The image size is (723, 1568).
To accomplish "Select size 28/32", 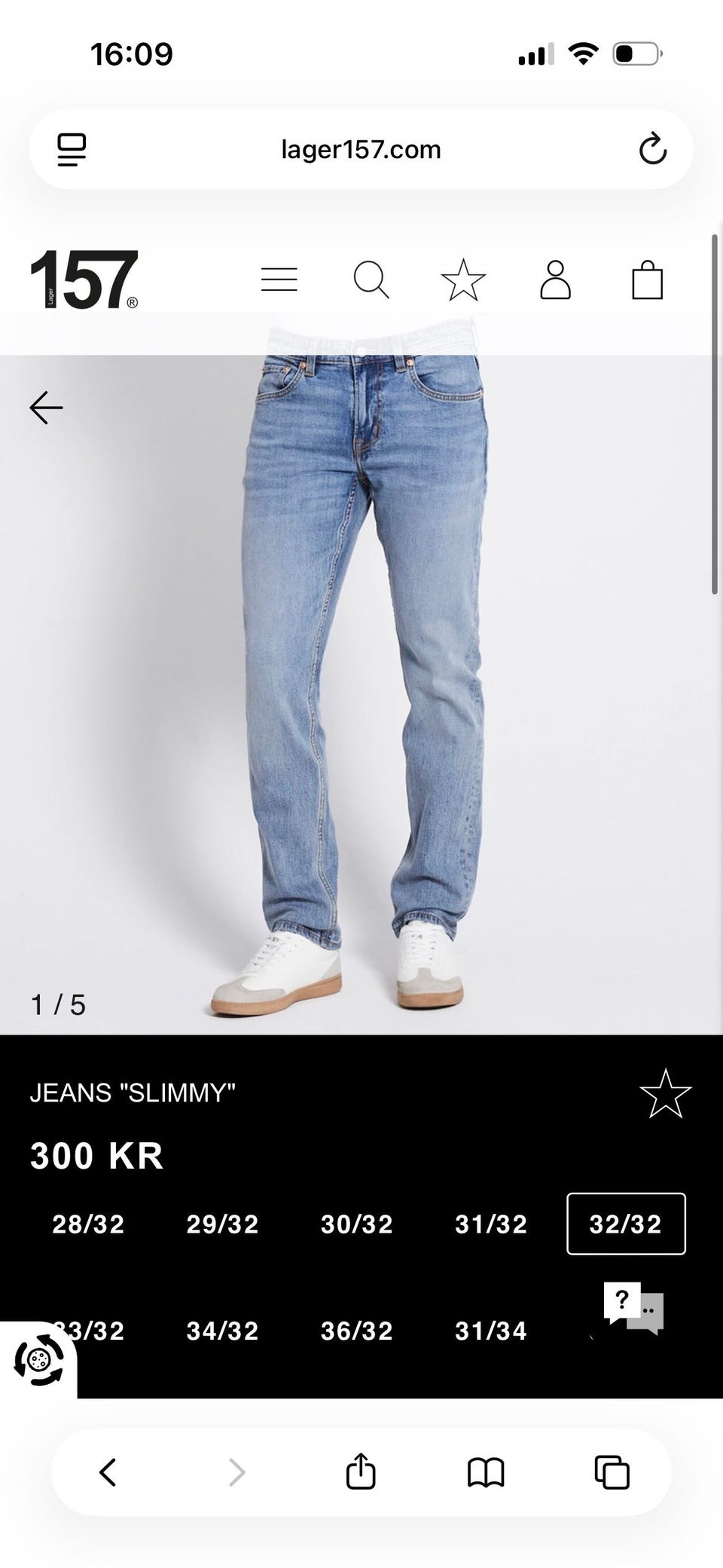I will (88, 1224).
